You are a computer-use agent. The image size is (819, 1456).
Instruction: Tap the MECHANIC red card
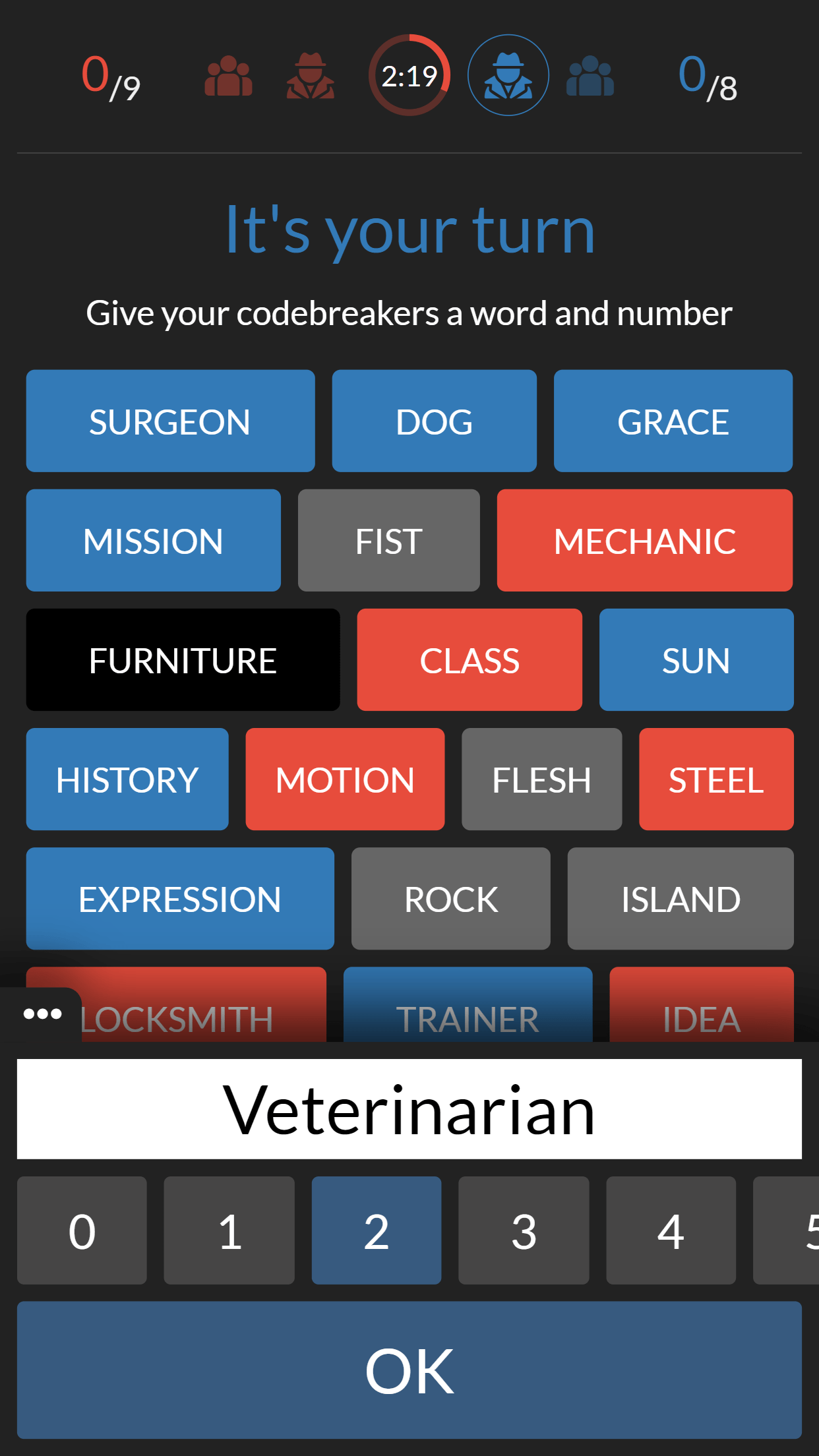pyautogui.click(x=644, y=540)
